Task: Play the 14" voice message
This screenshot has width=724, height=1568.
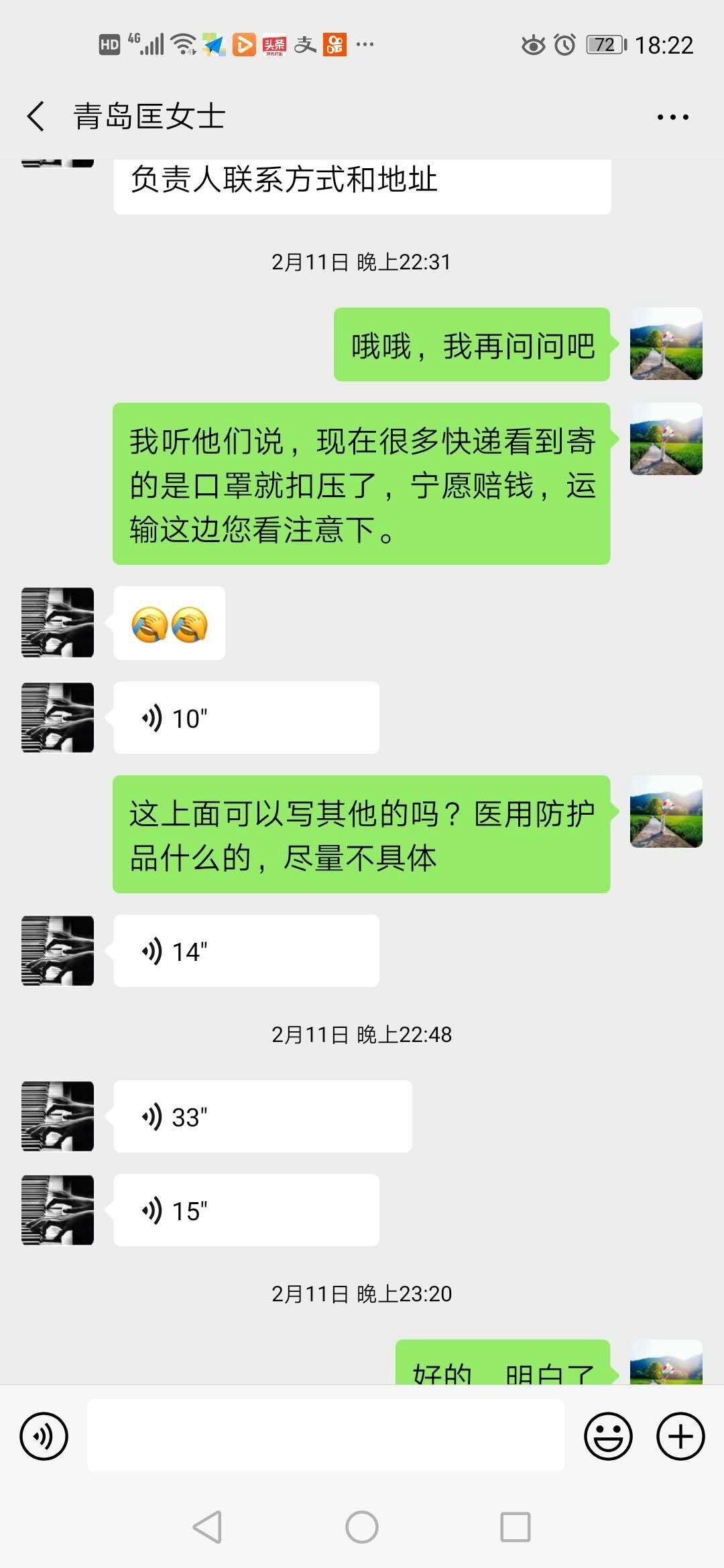Action: pyautogui.click(x=246, y=951)
